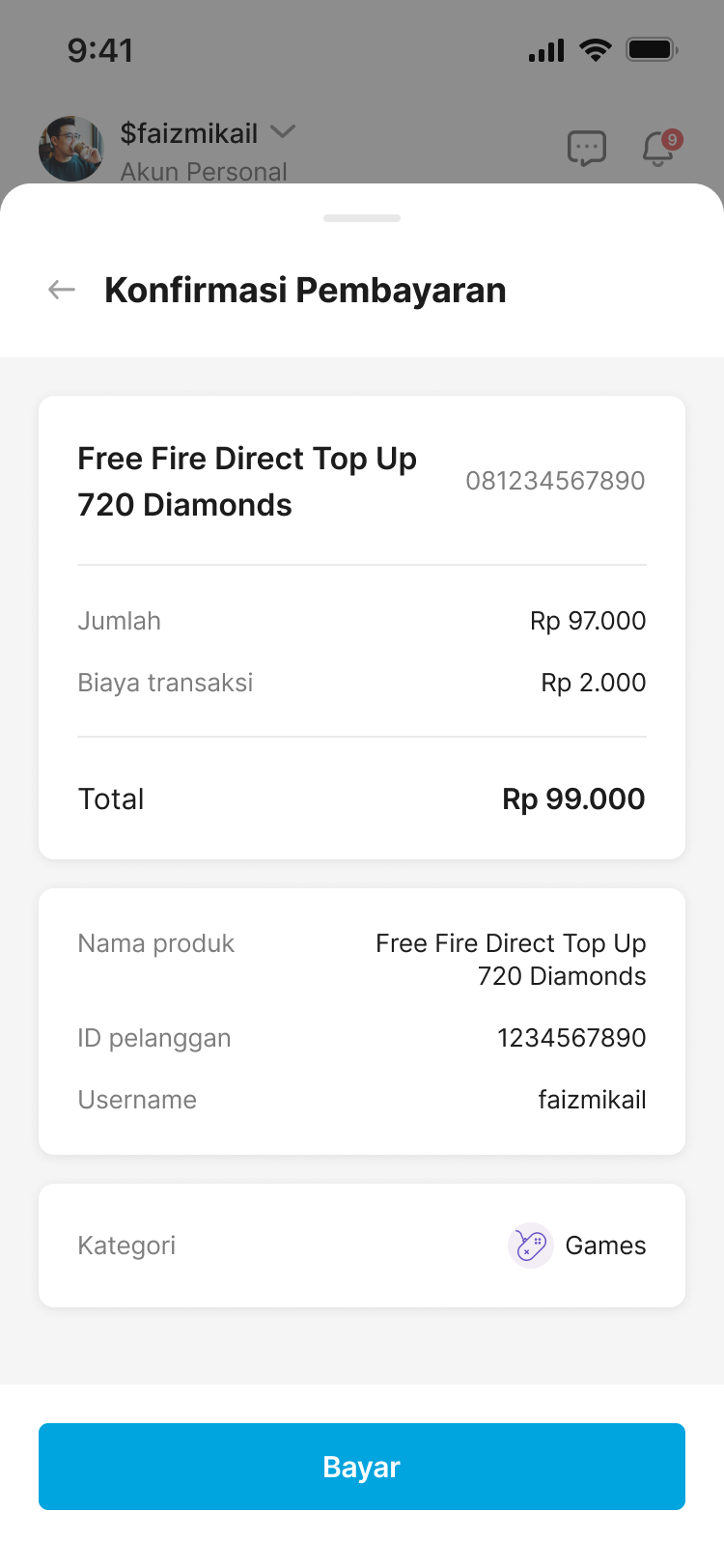This screenshot has height=1568, width=724.
Task: Click the cellular signal bars icon
Action: coord(544,49)
